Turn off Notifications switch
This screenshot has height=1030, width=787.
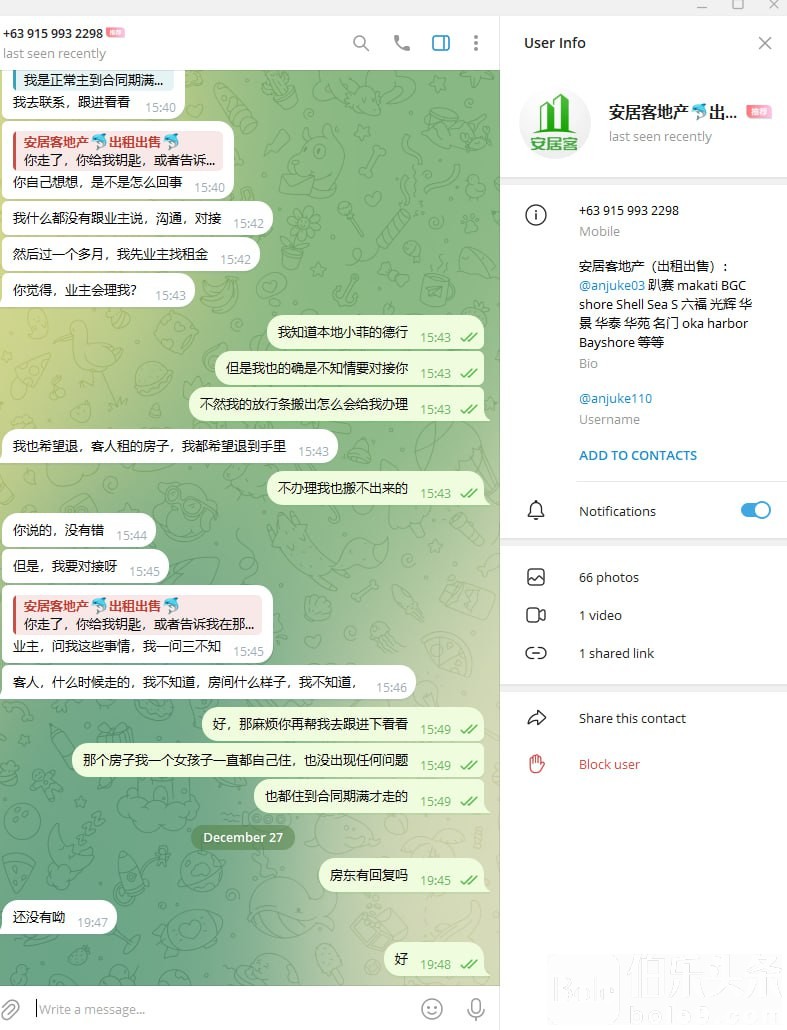(755, 510)
